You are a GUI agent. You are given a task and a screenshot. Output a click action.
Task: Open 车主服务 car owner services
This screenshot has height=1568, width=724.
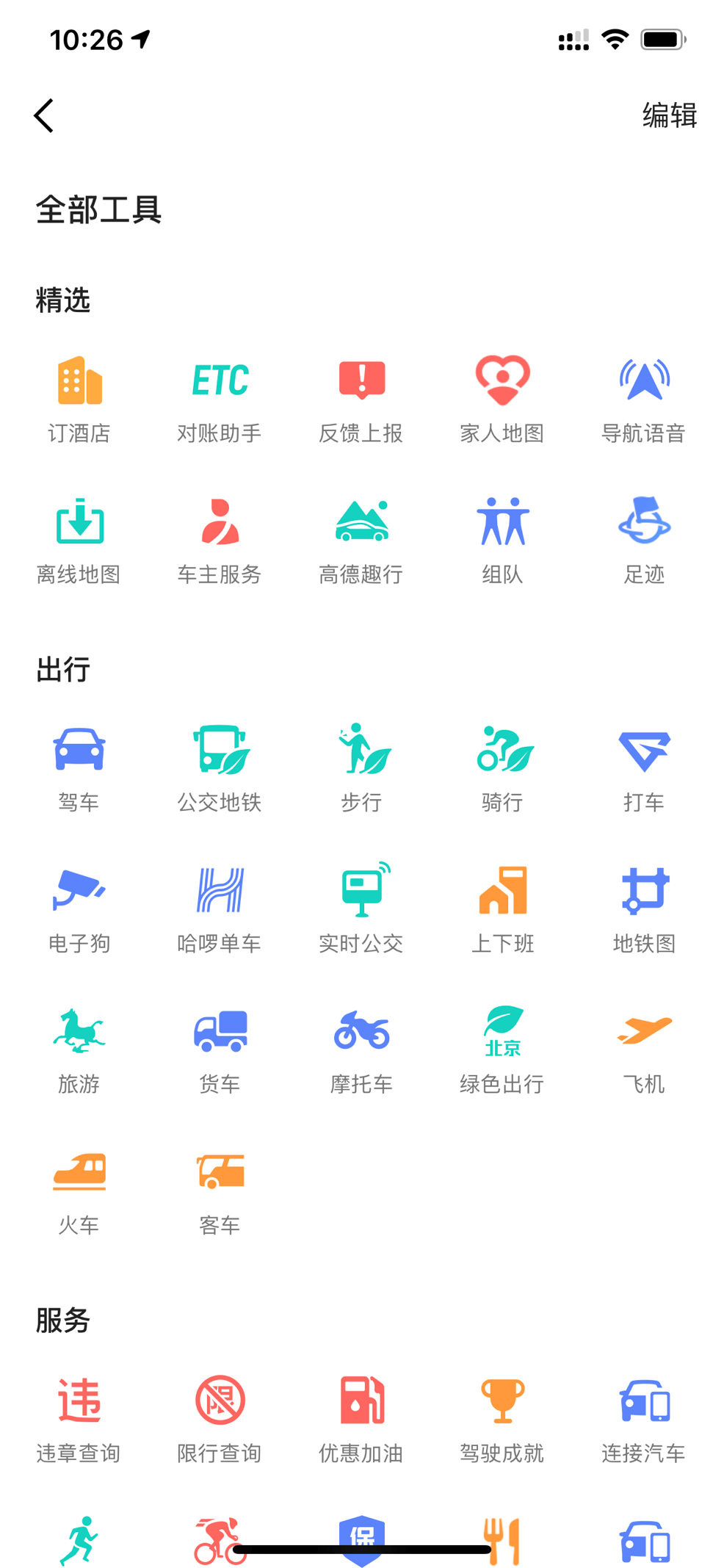click(220, 541)
